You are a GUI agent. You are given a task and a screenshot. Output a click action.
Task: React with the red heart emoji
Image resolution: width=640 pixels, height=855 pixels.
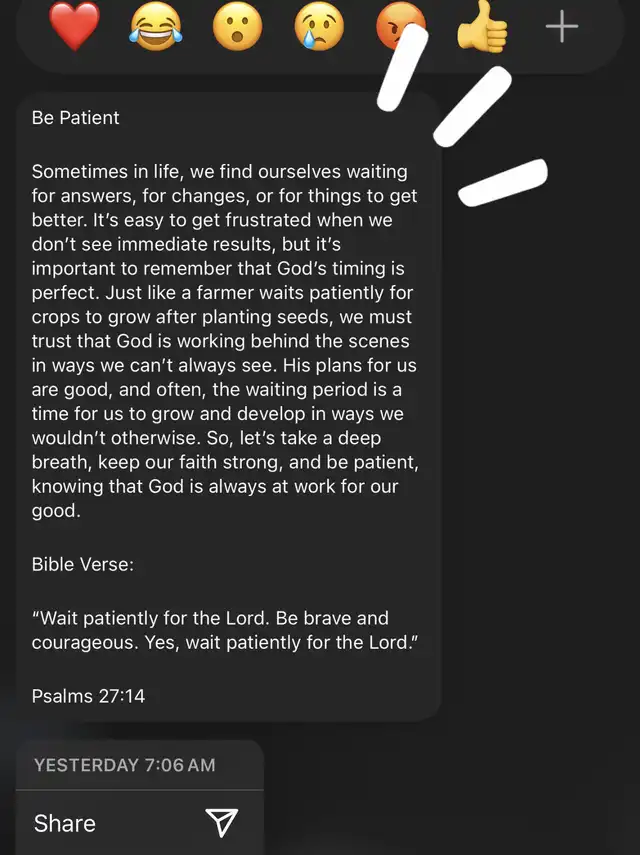[74, 27]
